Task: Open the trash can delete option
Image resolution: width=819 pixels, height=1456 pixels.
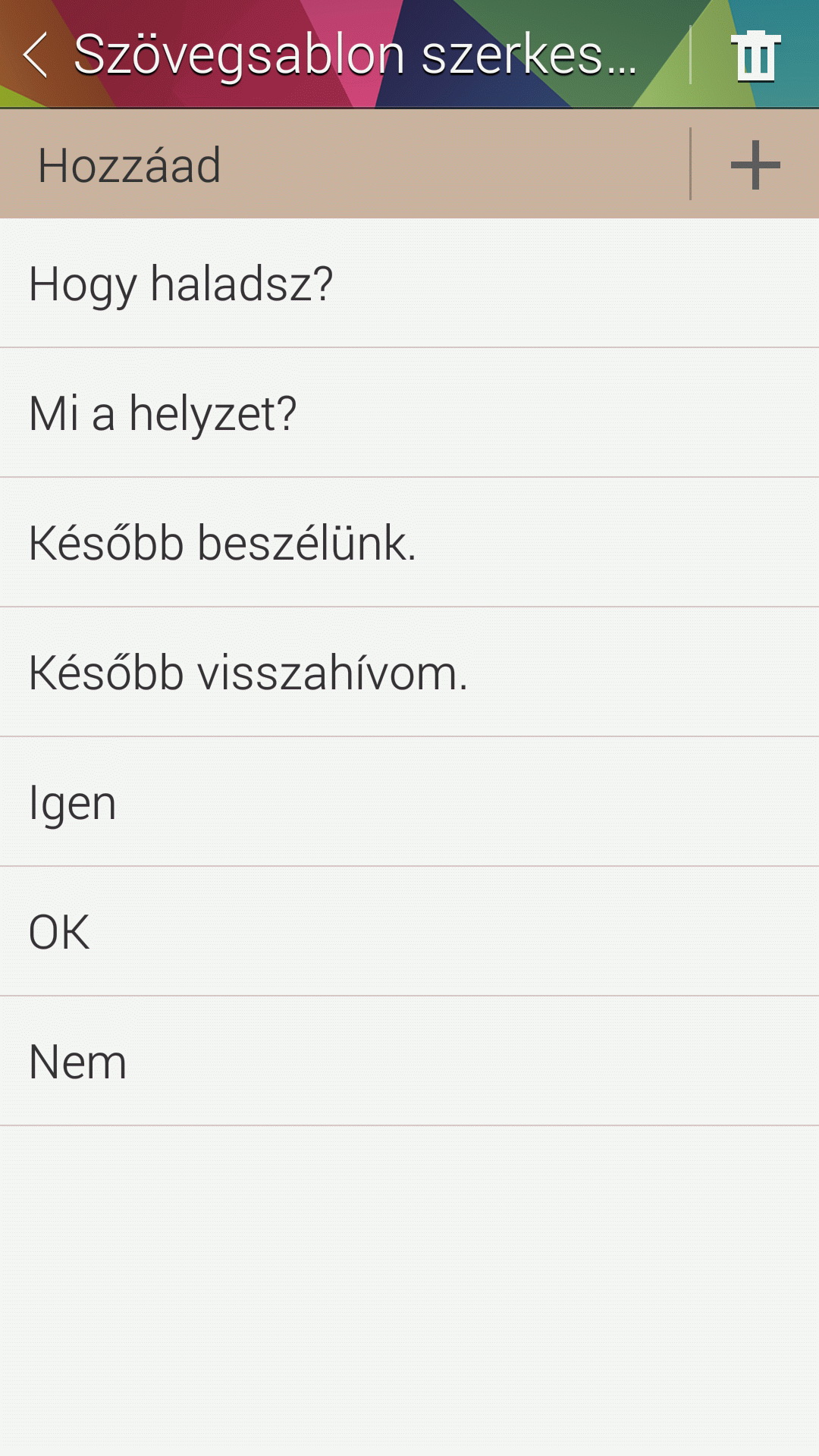Action: coord(755,55)
